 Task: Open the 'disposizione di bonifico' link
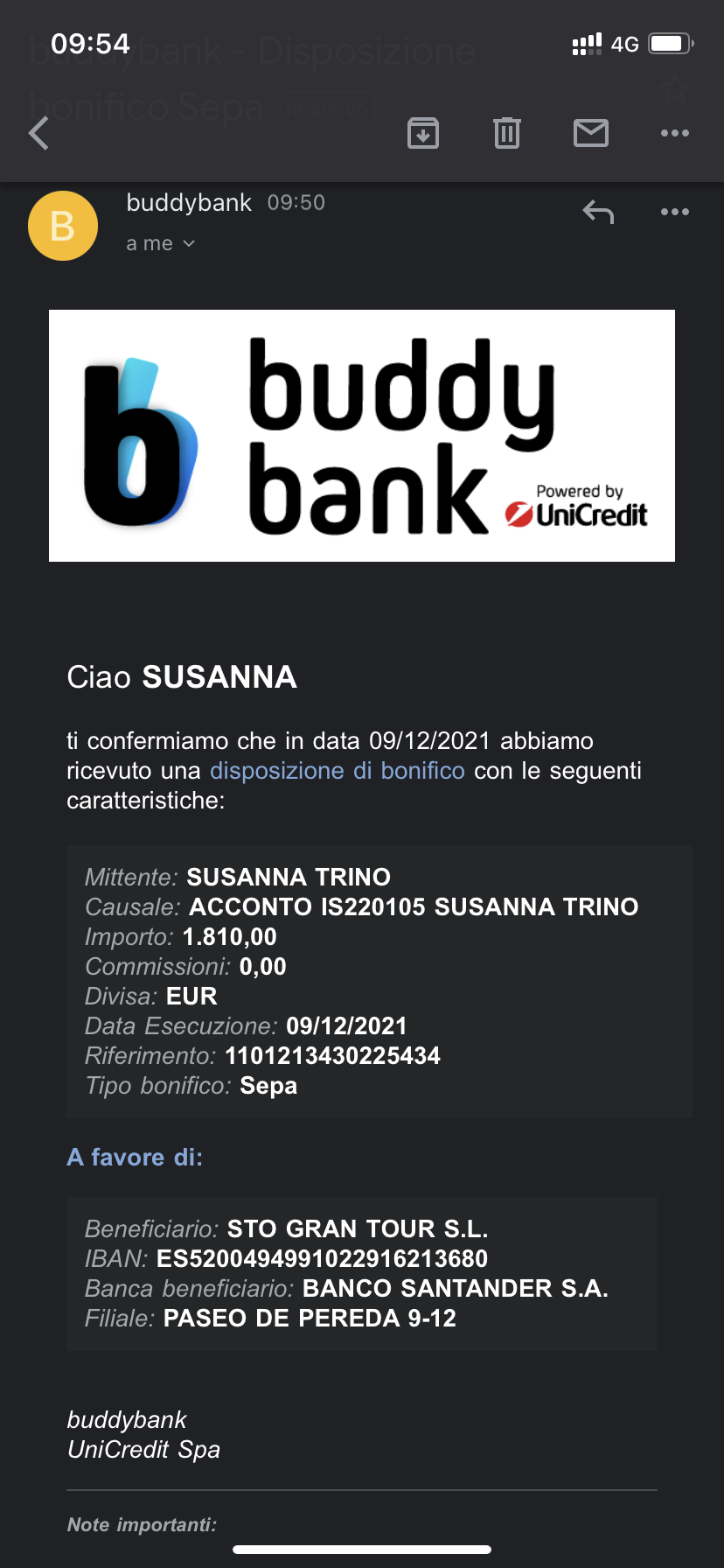338,771
